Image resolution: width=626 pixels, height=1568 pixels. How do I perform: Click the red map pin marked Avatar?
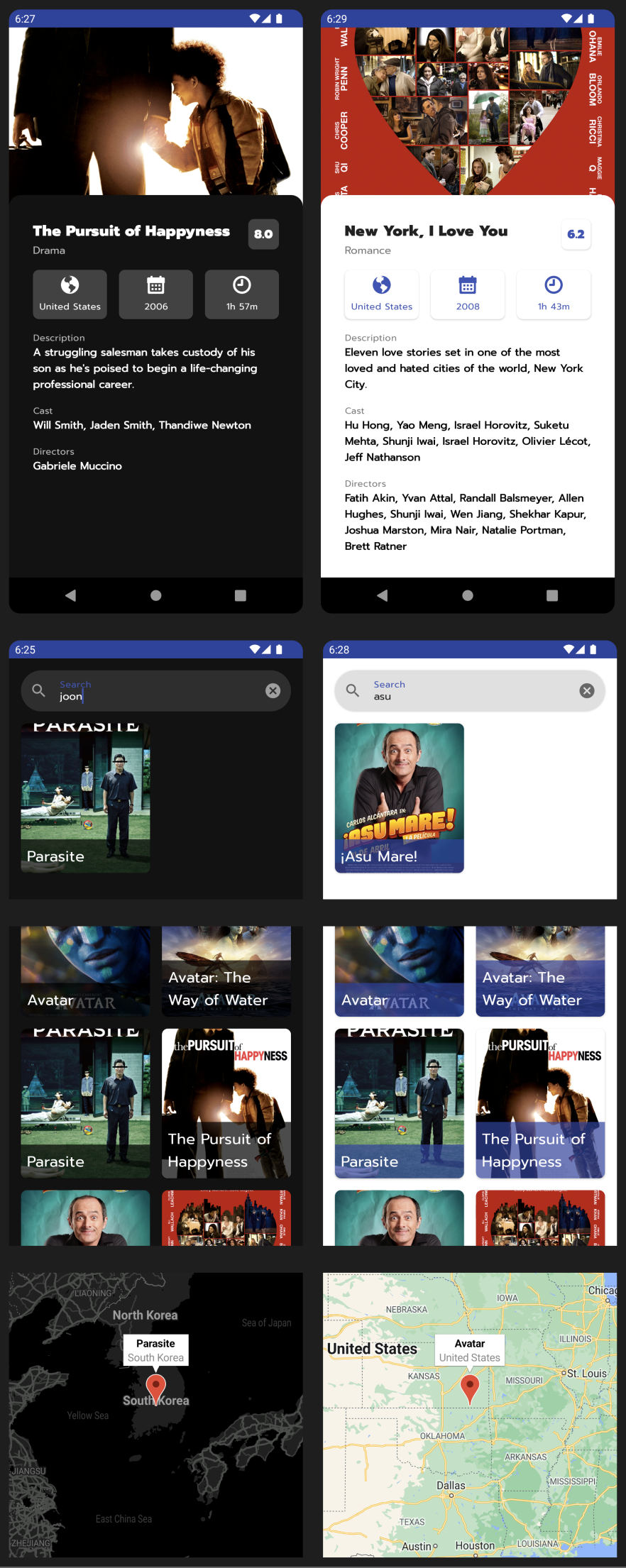[x=469, y=1386]
